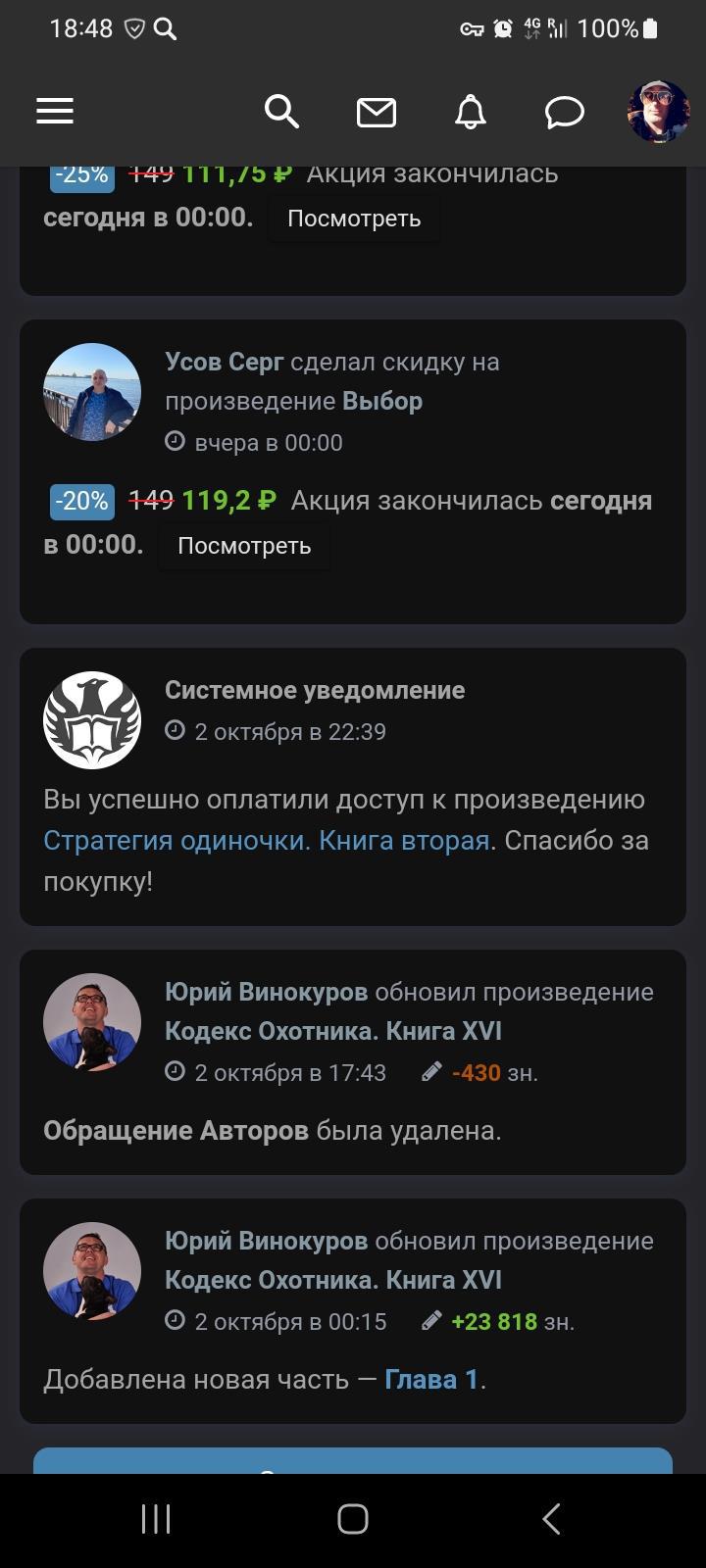Open the comments bubble icon
Viewport: 706px width, 1568px height.
coord(564,113)
